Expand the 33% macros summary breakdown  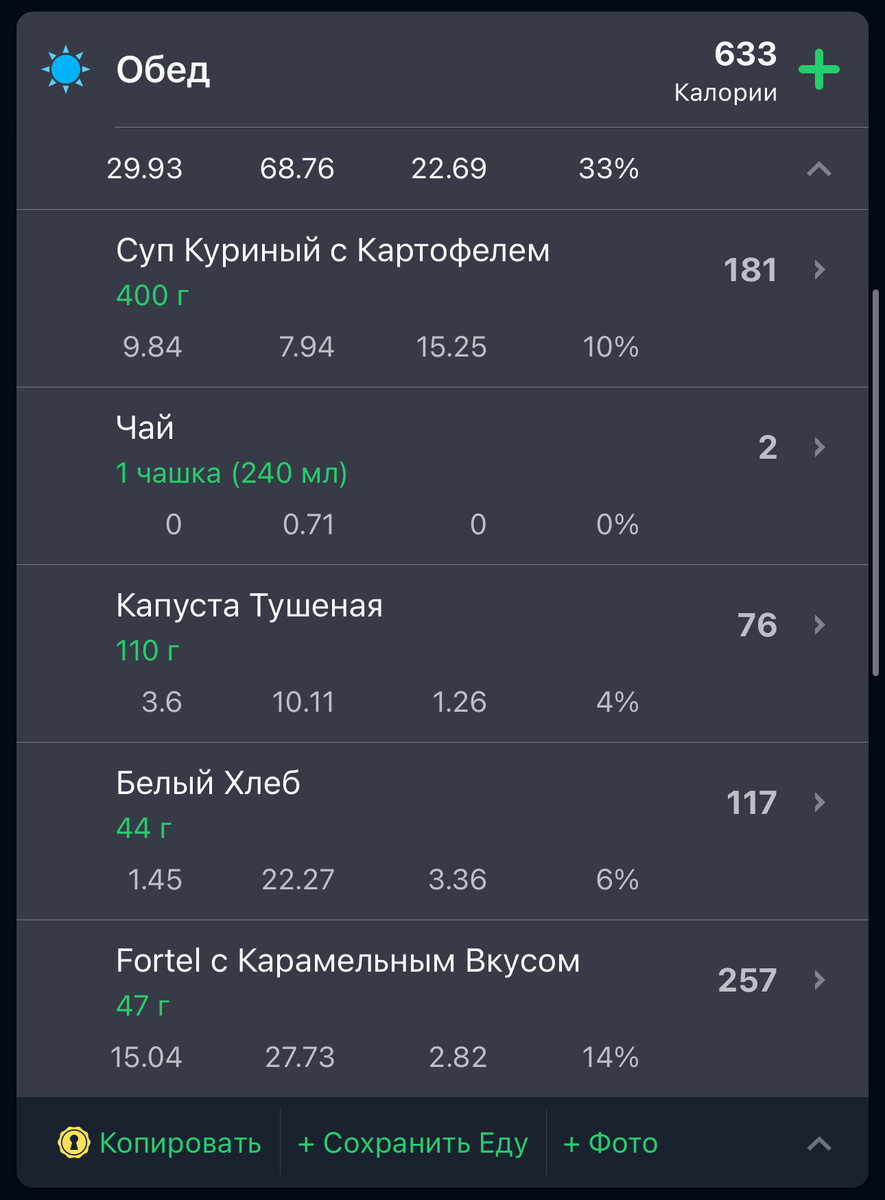coord(606,170)
